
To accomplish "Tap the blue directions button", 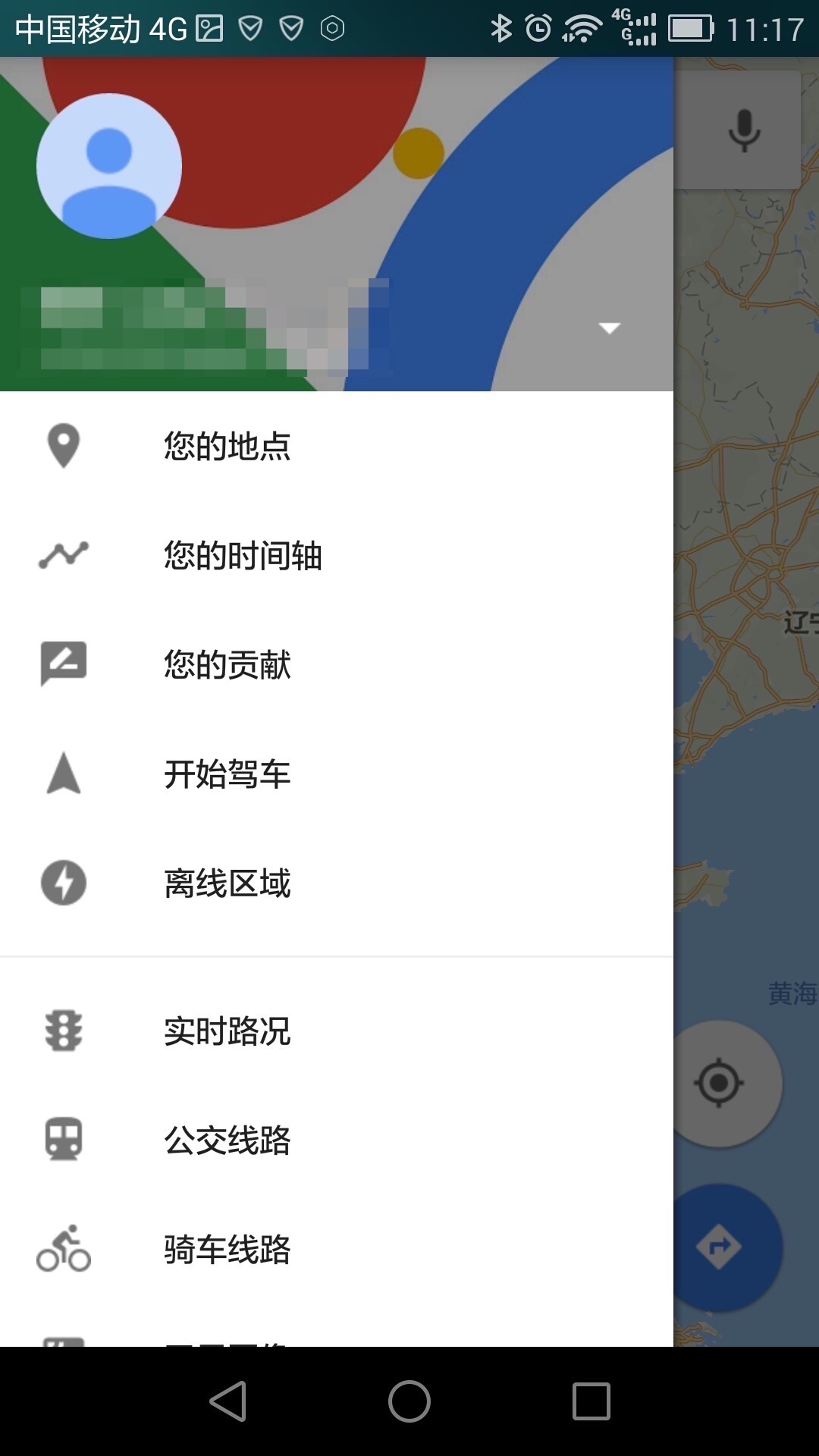I will tap(719, 1247).
